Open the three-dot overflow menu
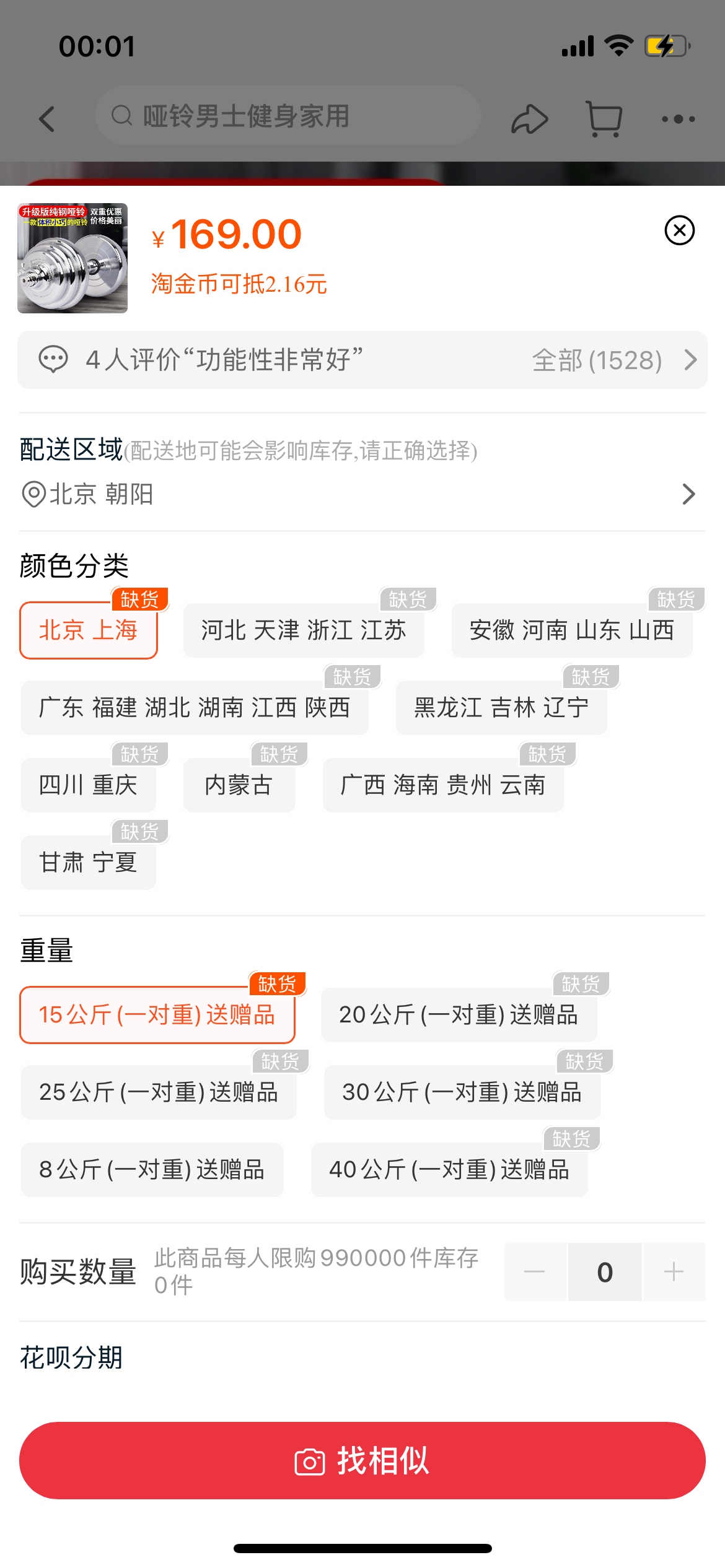Viewport: 725px width, 1568px height. (x=679, y=119)
